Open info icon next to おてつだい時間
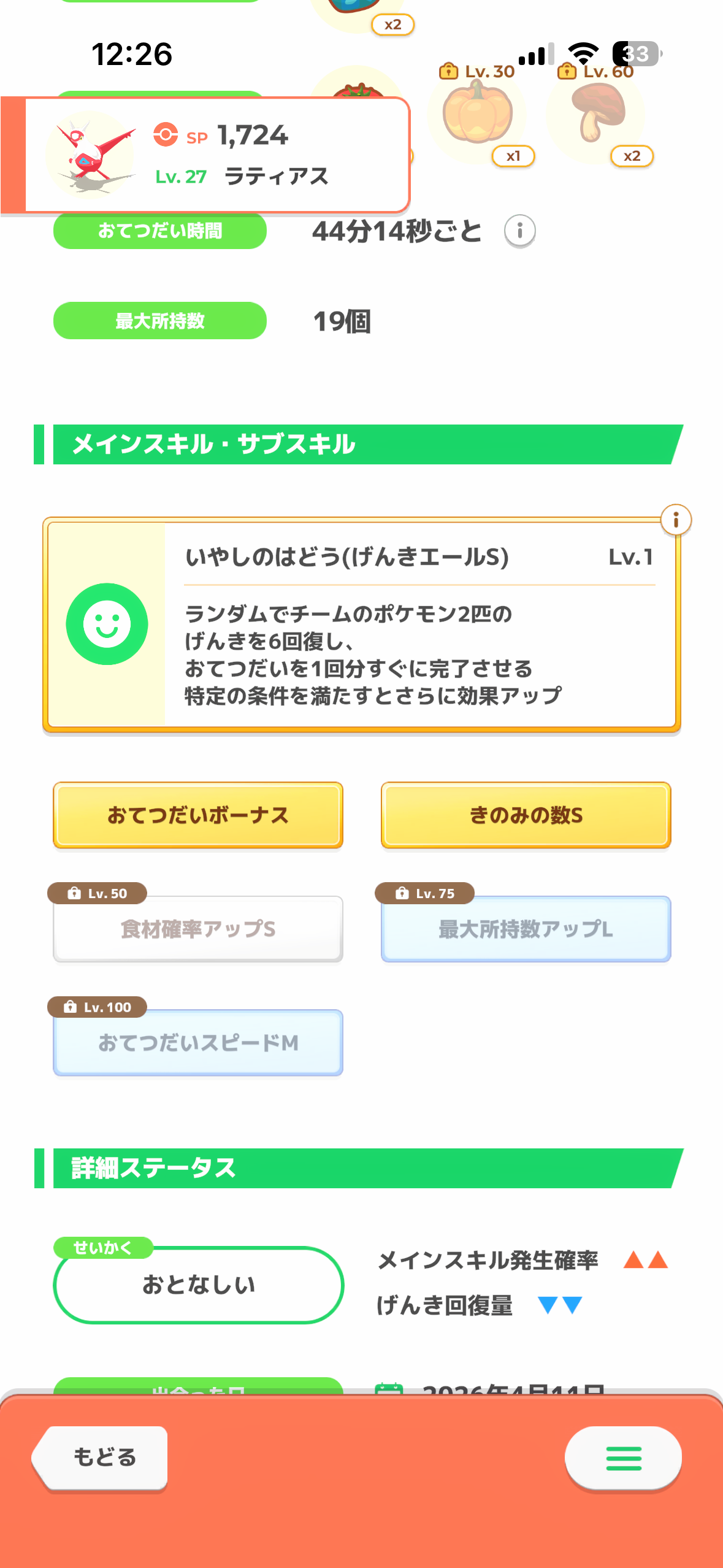 pyautogui.click(x=519, y=231)
